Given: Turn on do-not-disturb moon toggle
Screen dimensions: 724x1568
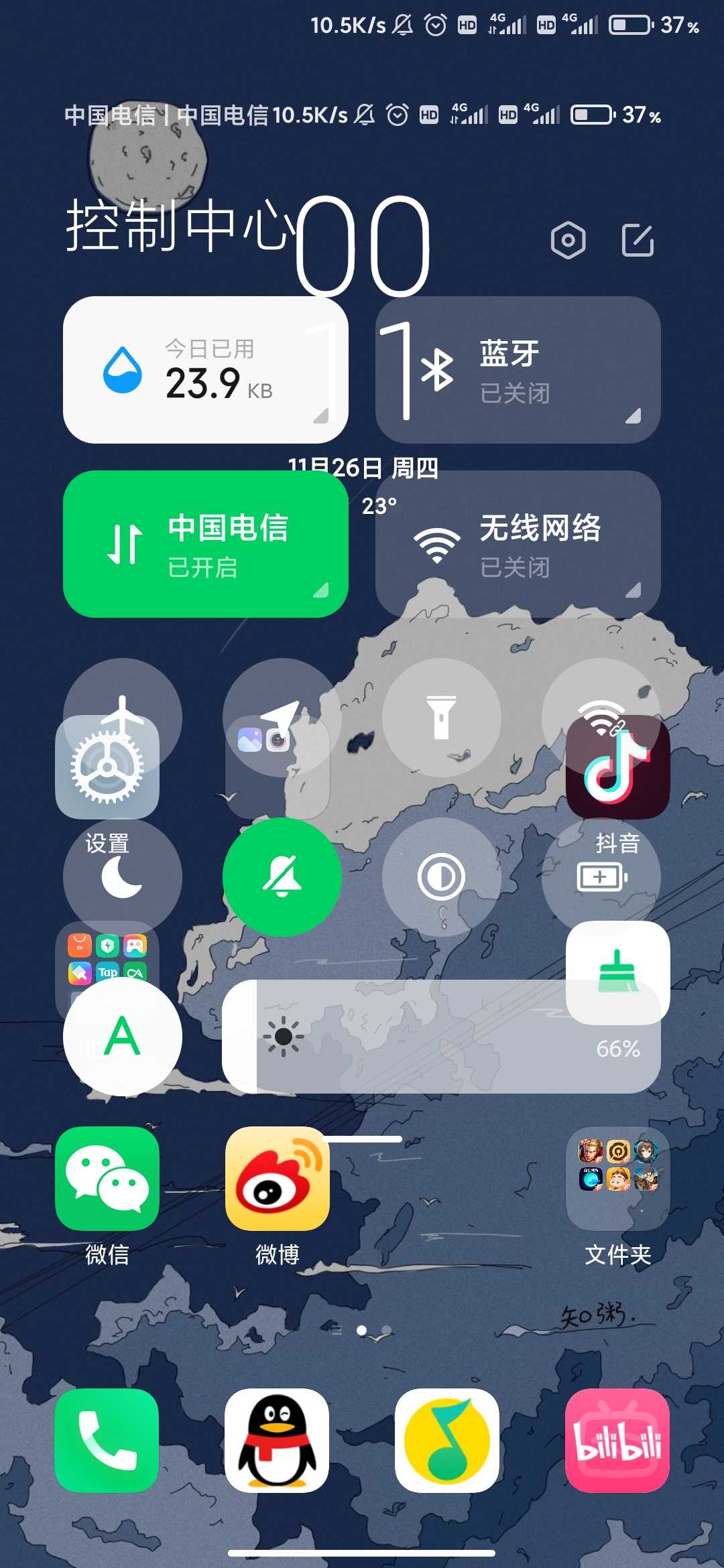Looking at the screenshot, I should [x=122, y=877].
